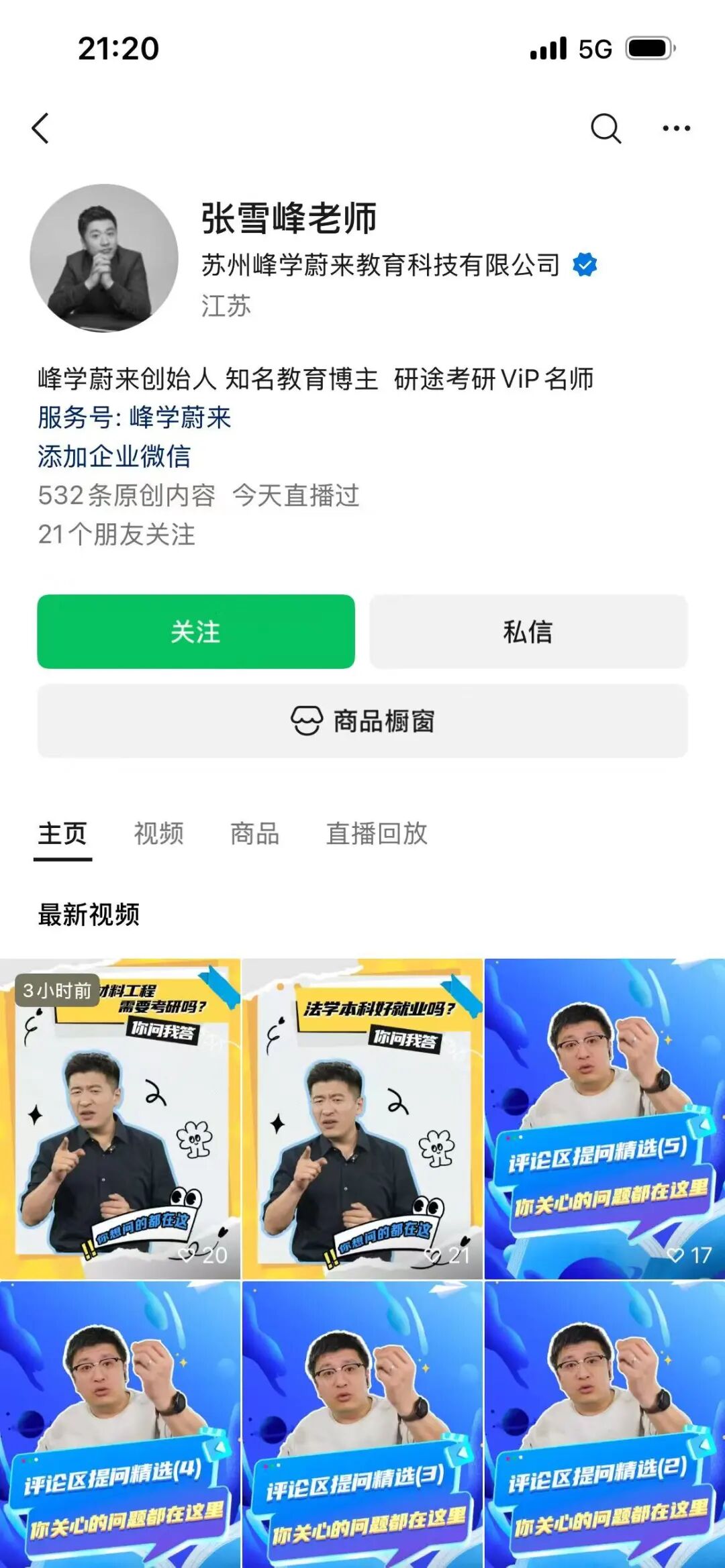Switch to the 商品 tab
Viewport: 725px width, 1568px height.
[x=254, y=834]
